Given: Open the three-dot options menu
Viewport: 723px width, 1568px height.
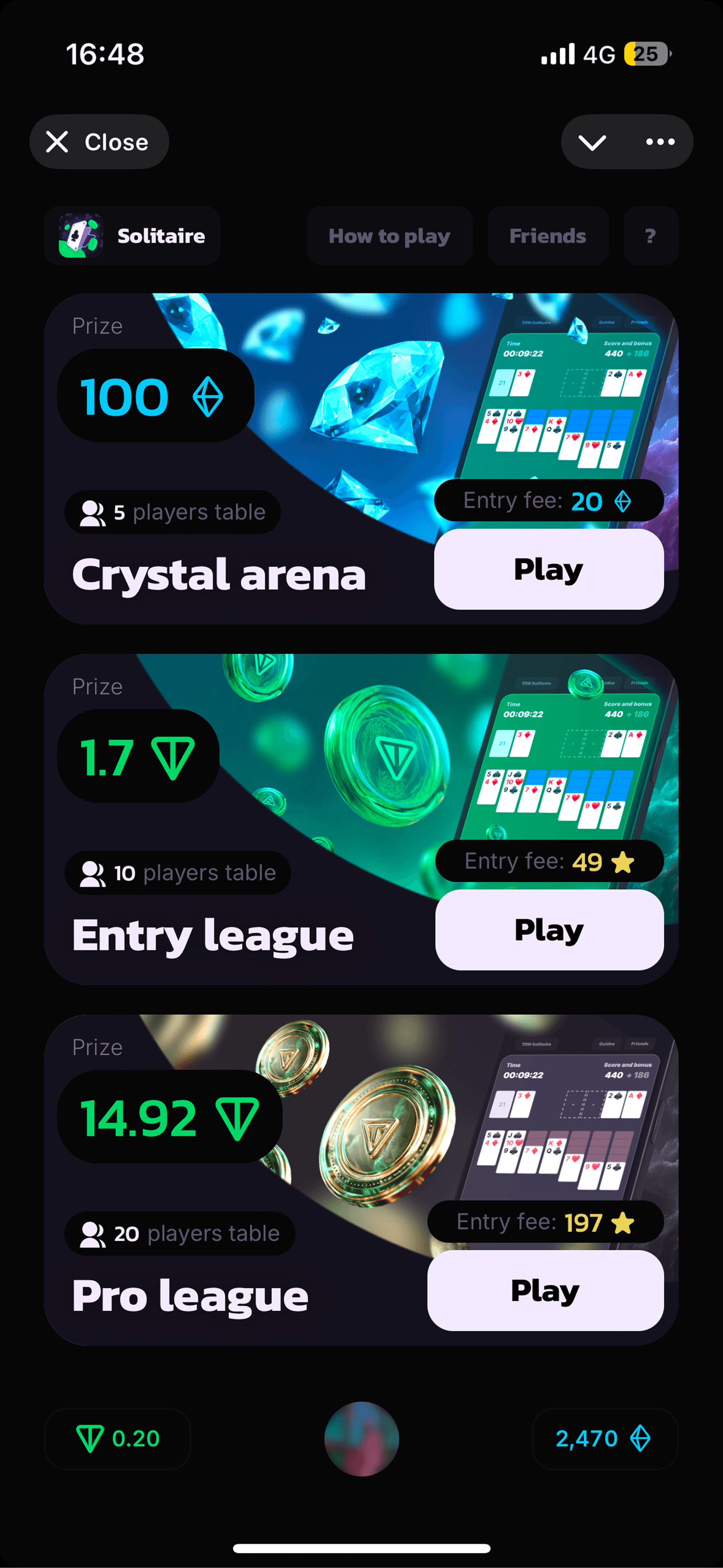Looking at the screenshot, I should tap(659, 142).
